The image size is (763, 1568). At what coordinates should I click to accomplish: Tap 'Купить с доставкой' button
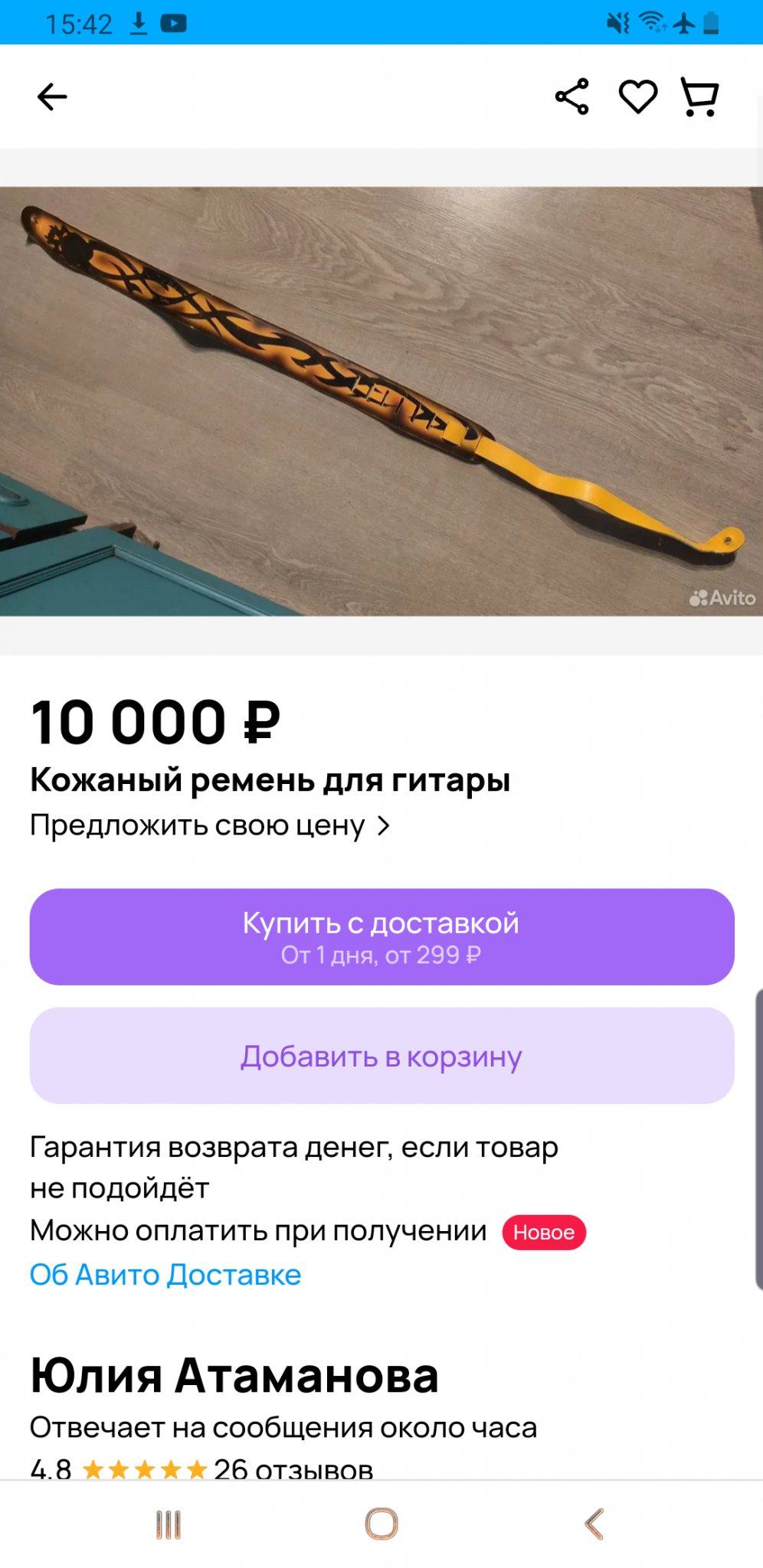pos(381,936)
